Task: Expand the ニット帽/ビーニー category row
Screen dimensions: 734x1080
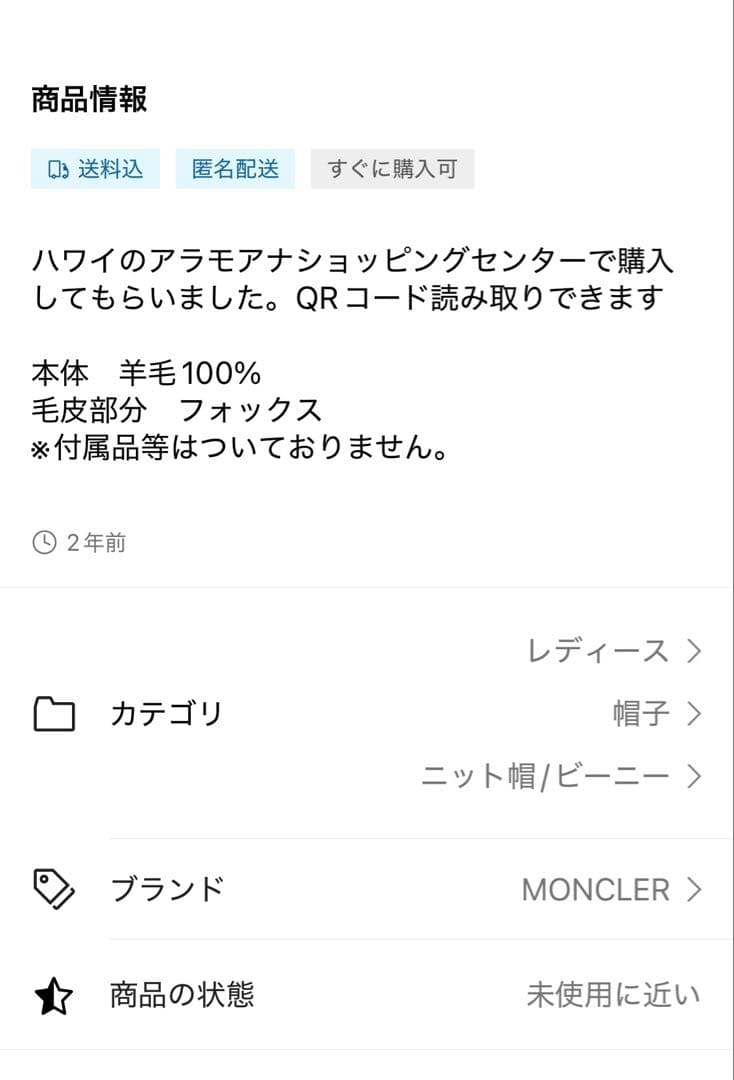Action: pos(694,775)
